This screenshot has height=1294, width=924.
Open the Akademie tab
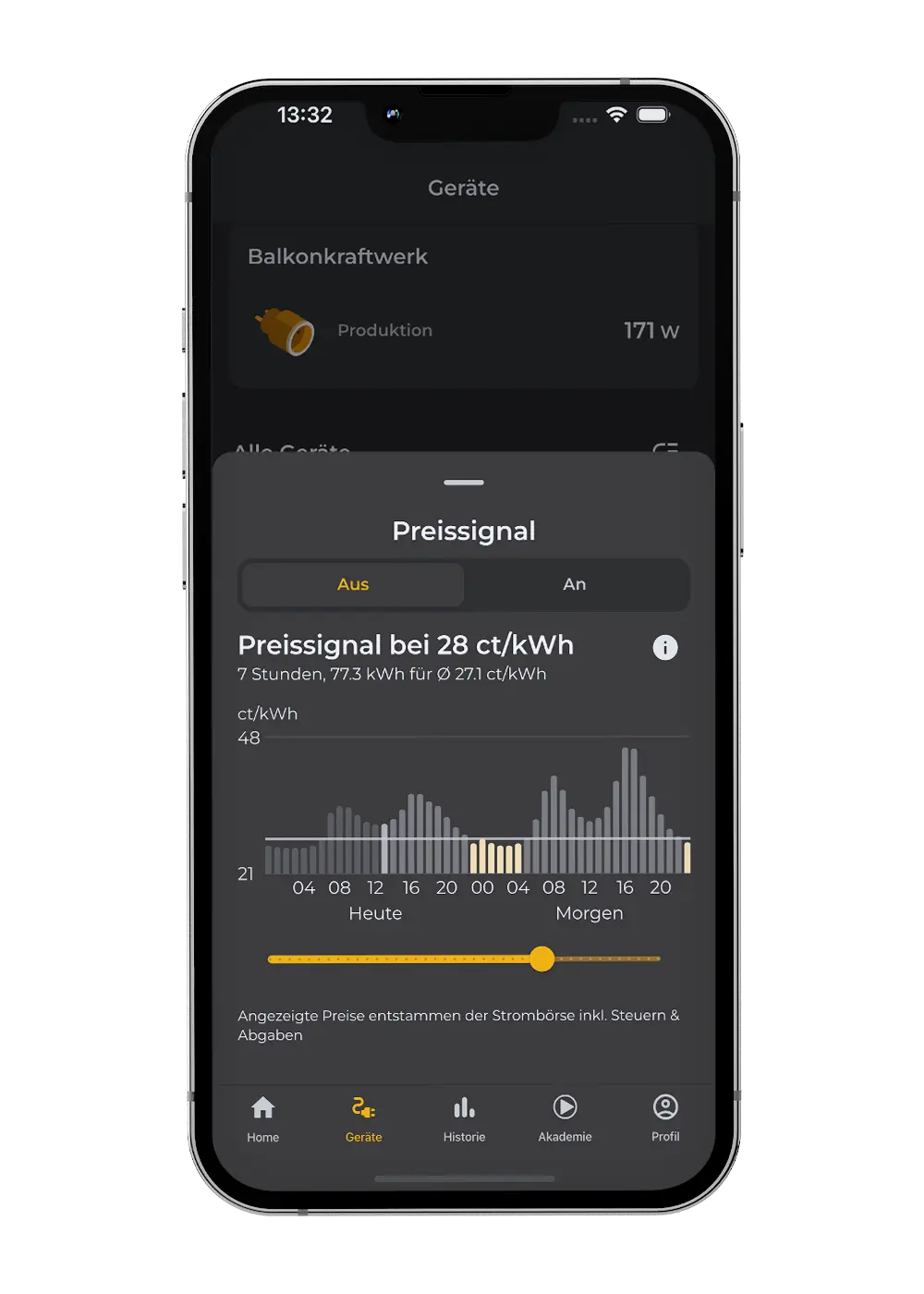(565, 1118)
